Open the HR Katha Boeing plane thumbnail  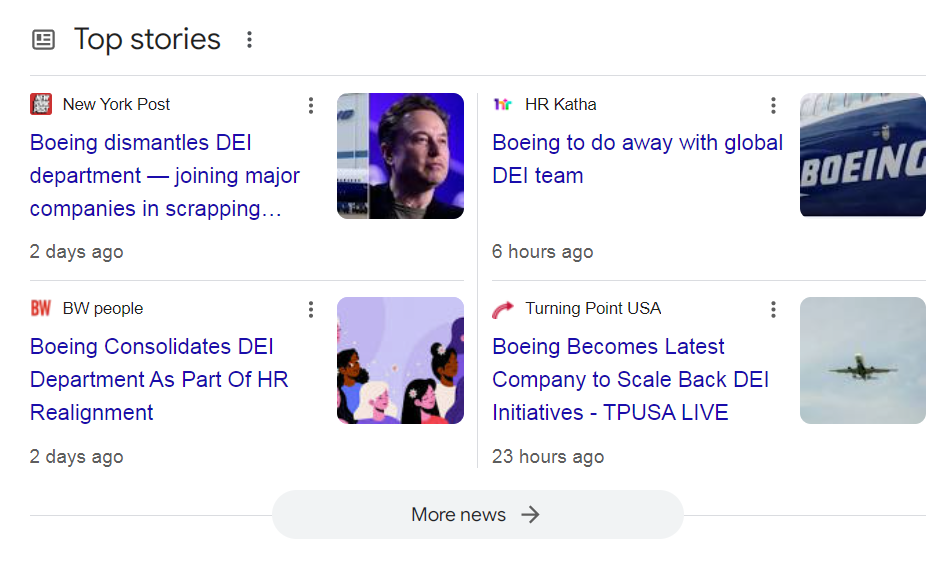[x=862, y=156]
